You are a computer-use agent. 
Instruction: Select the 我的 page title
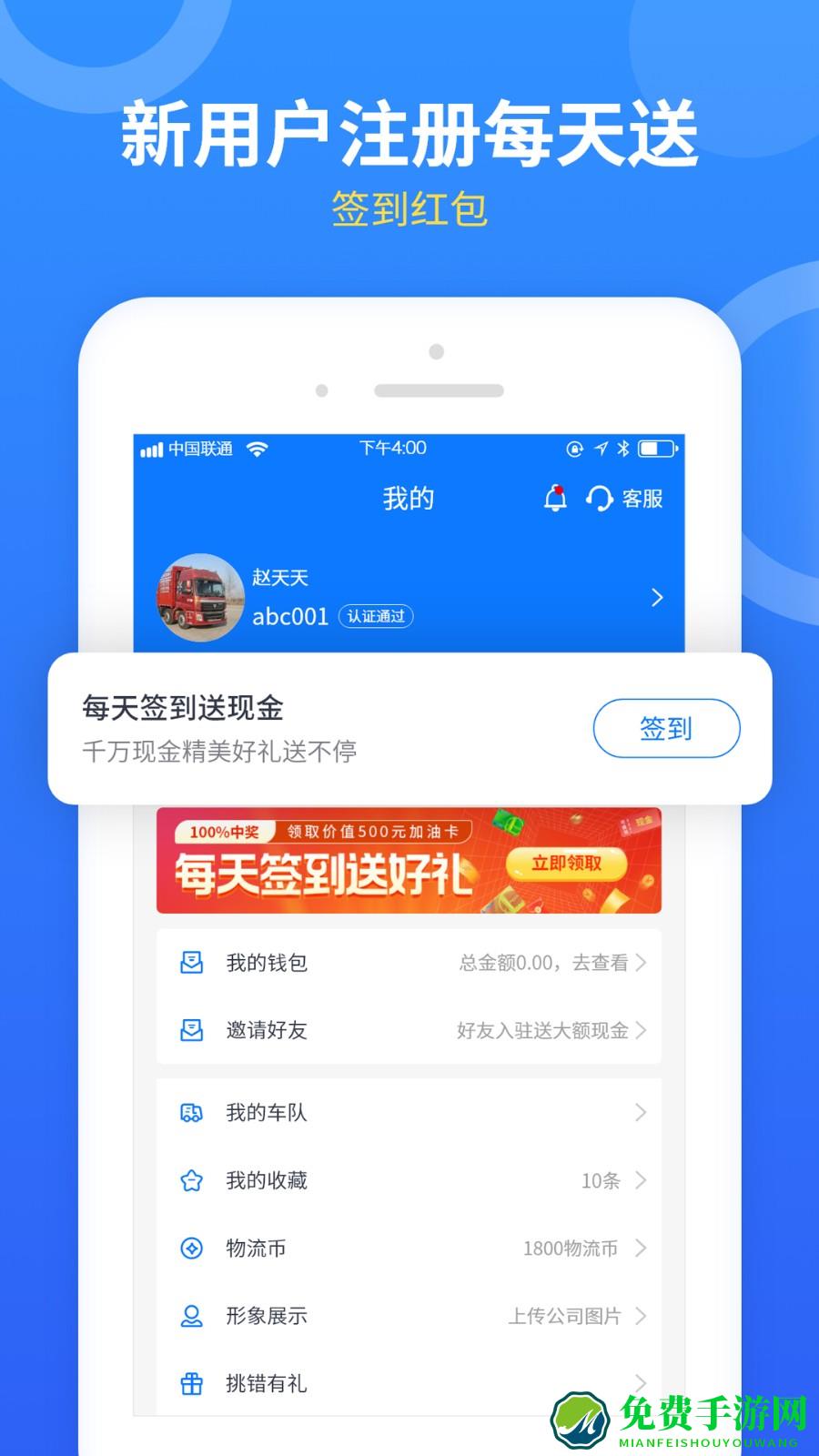click(408, 499)
